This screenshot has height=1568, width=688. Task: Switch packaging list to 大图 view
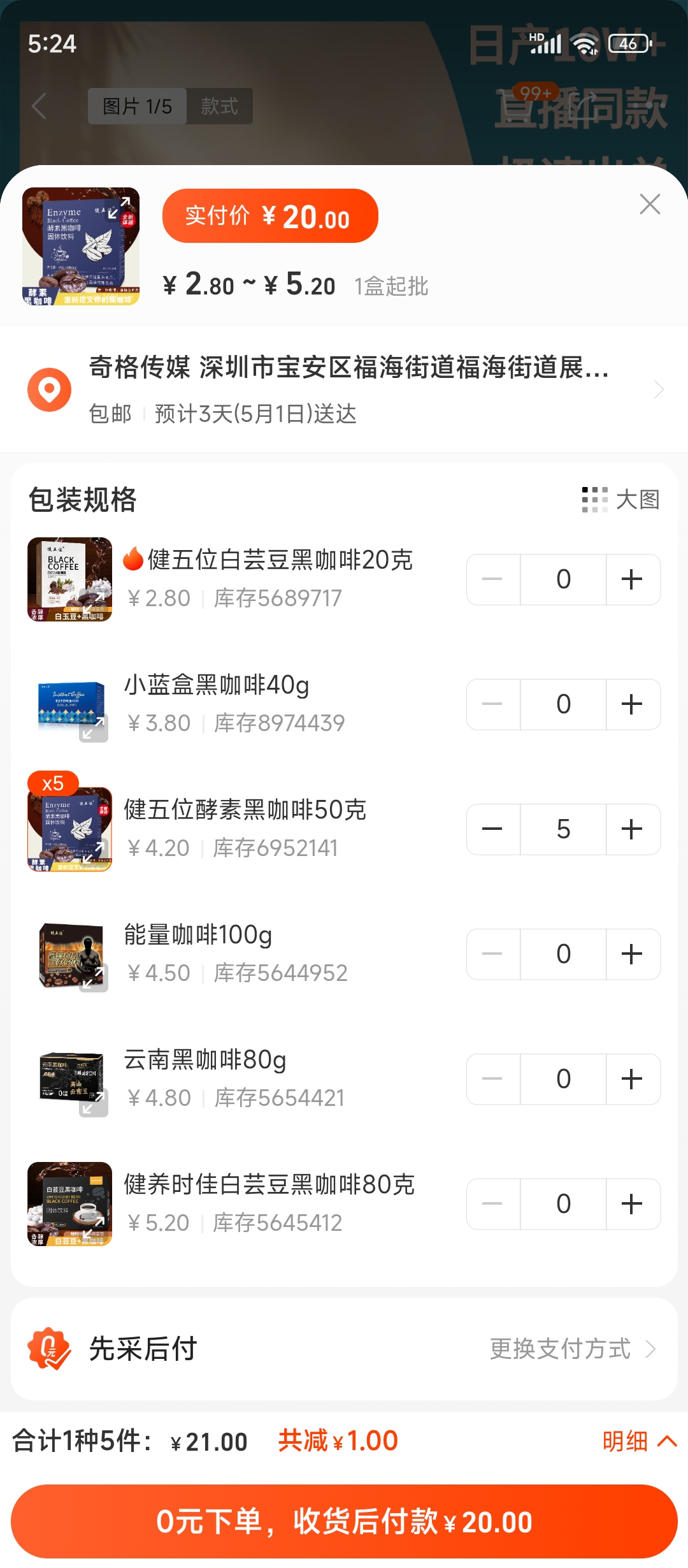coord(621,500)
